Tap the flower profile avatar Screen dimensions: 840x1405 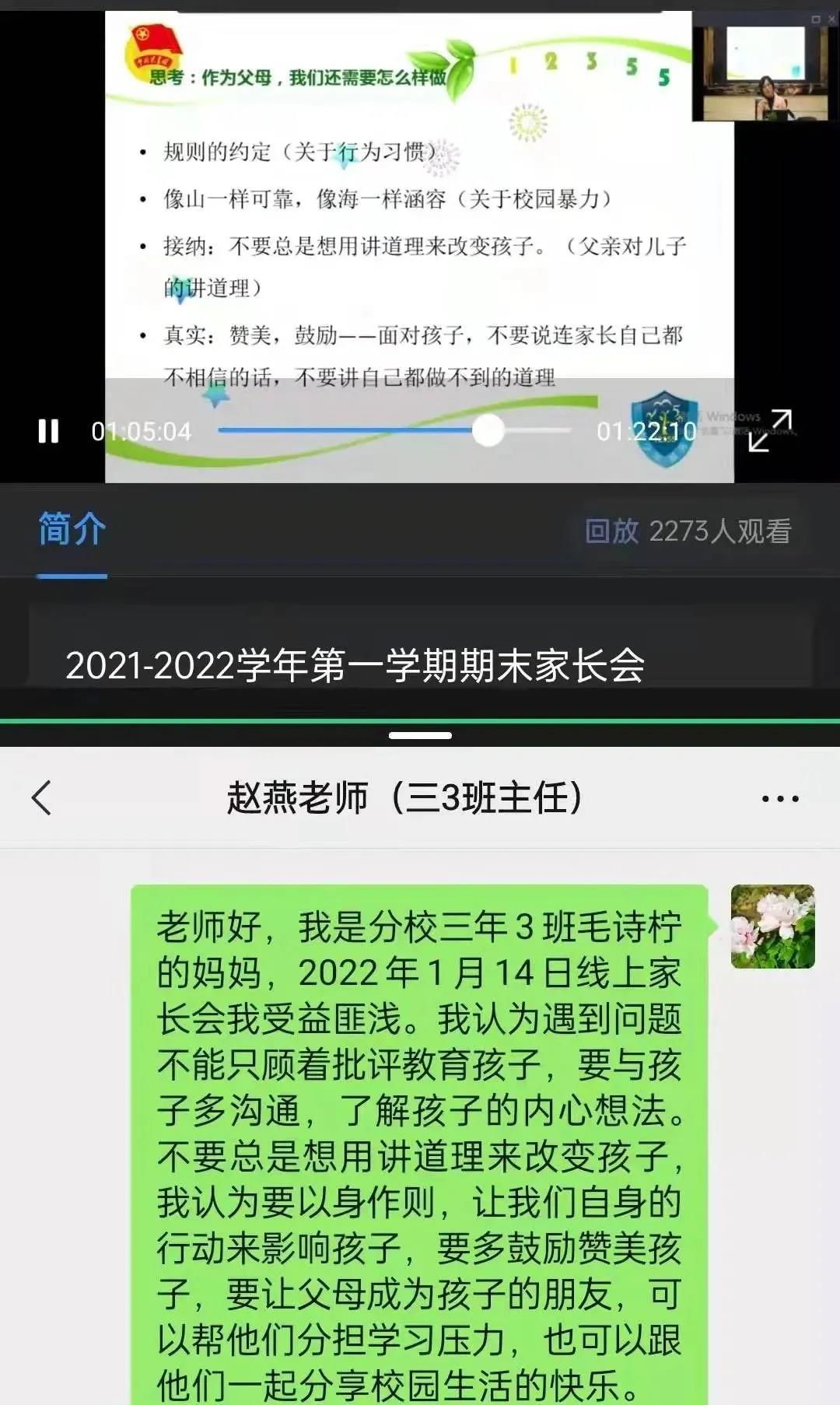click(x=772, y=927)
